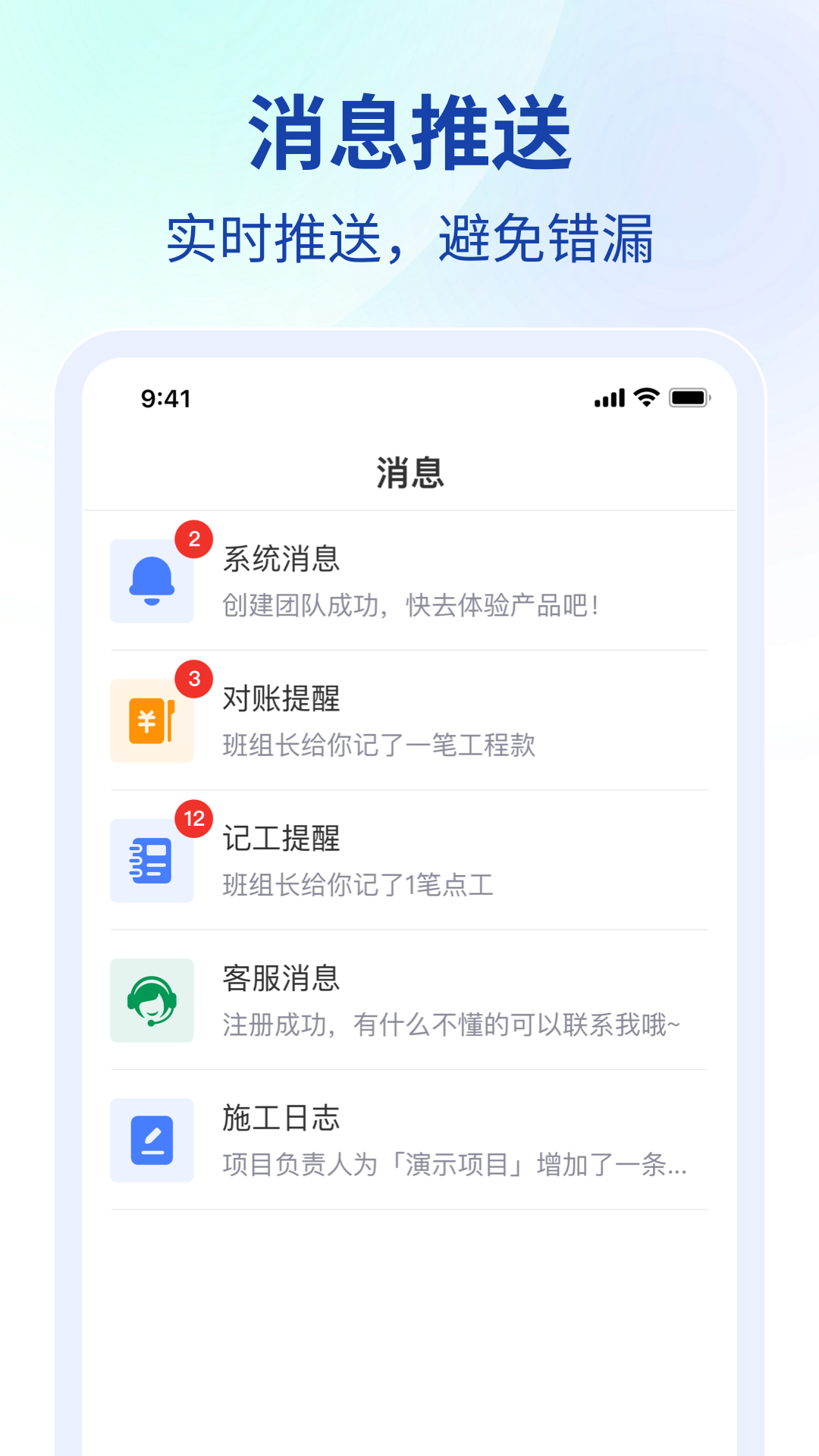Tap the cellular signal bars icon
The height and width of the screenshot is (1456, 819).
[609, 398]
